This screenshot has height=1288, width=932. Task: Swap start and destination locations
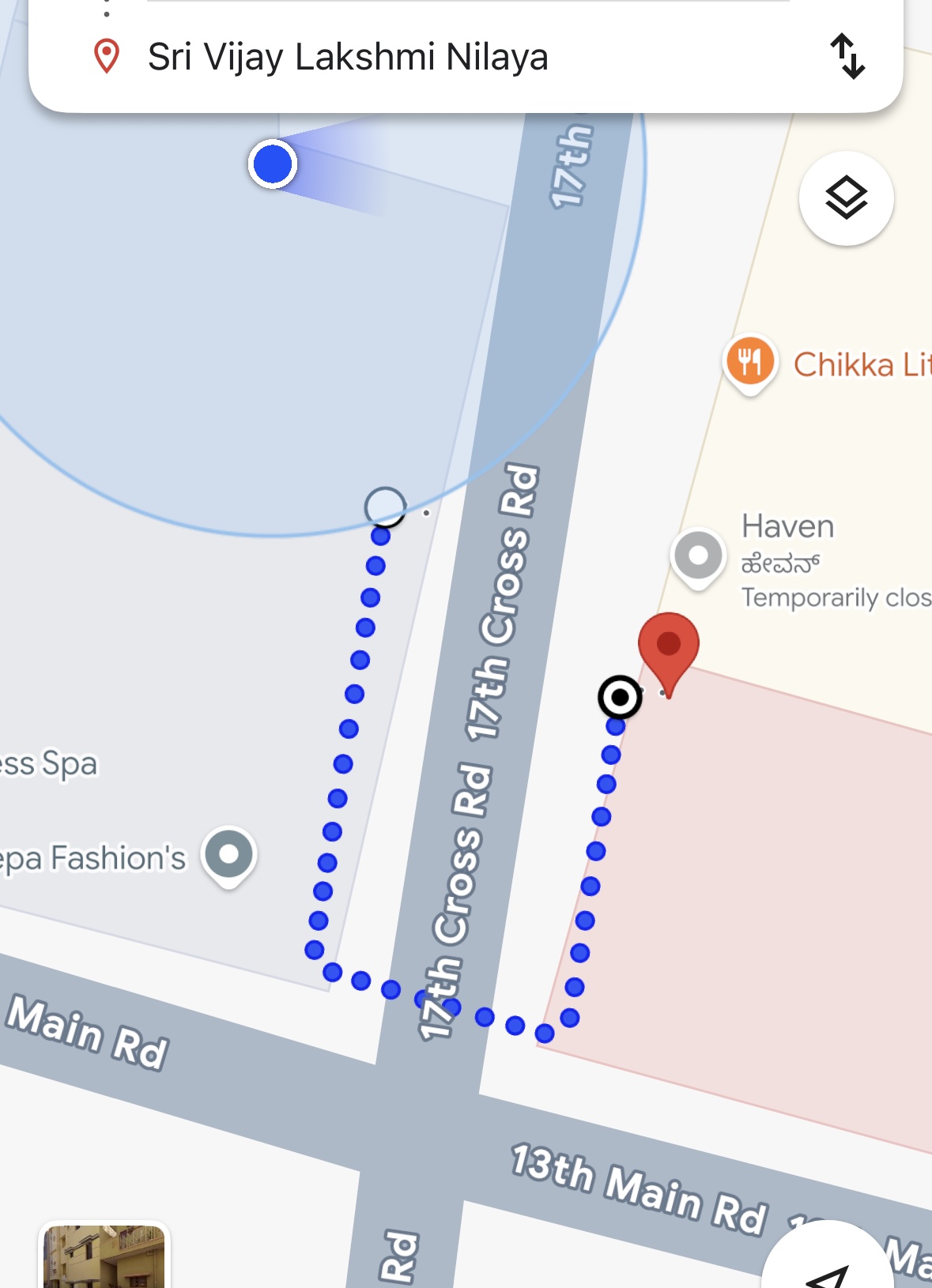pos(847,56)
